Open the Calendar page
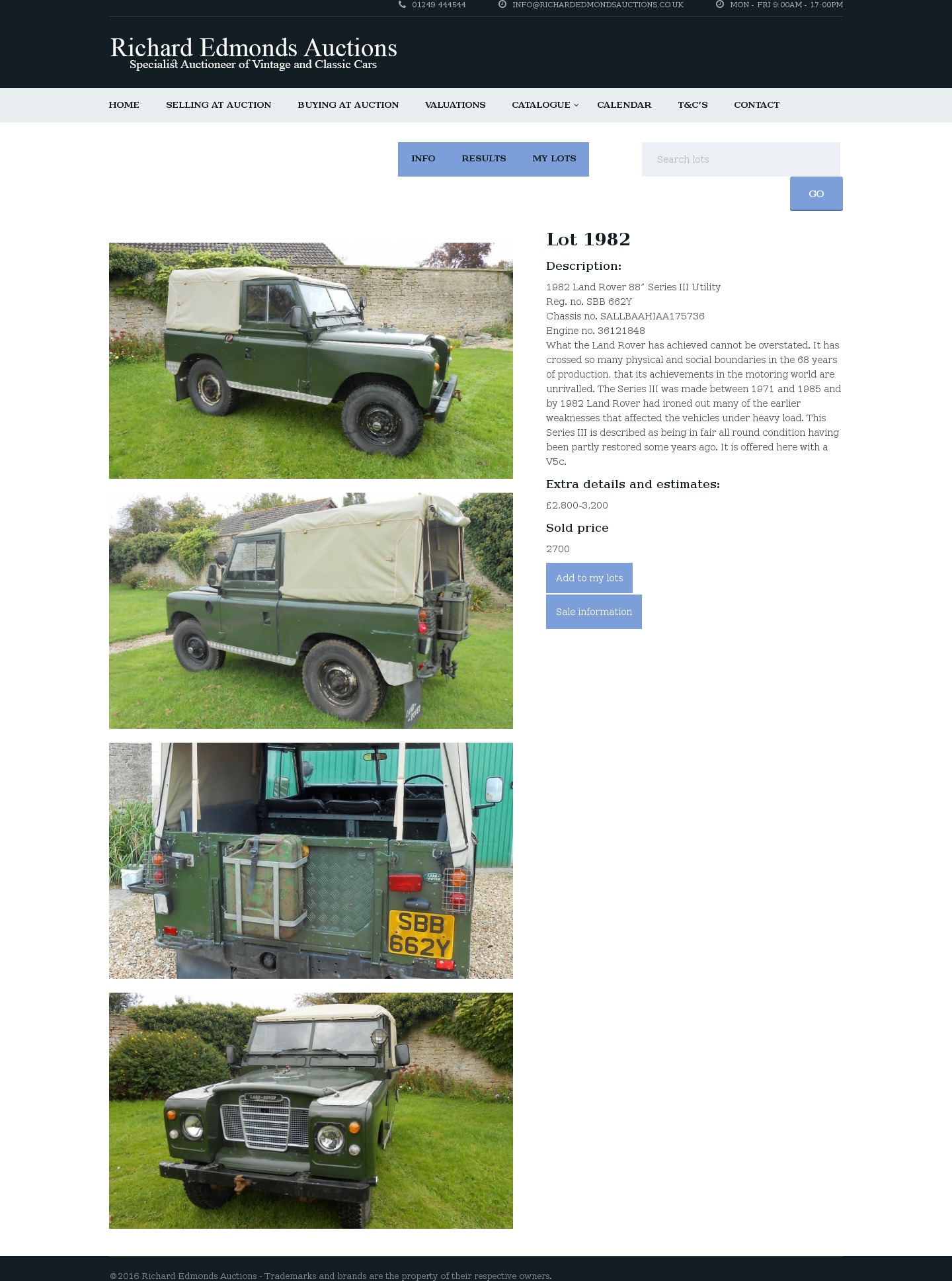952x1281 pixels. coord(623,104)
